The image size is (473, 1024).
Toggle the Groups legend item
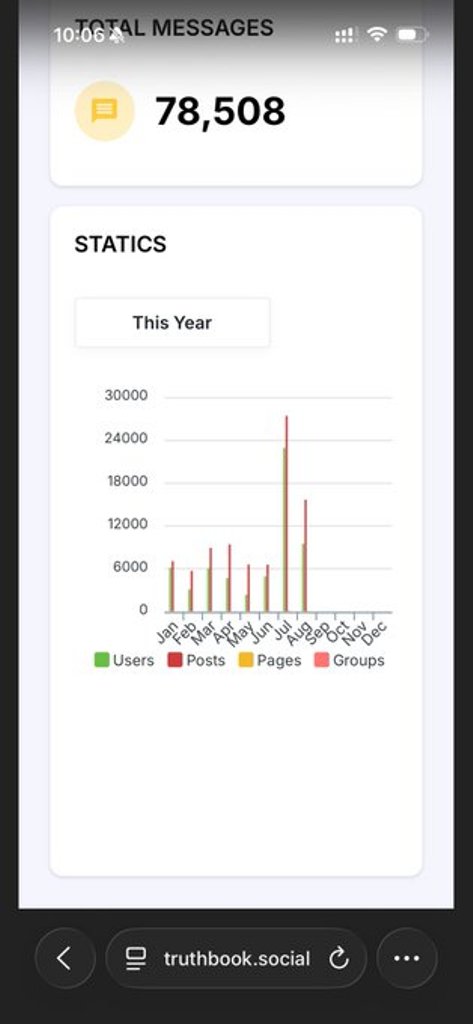(350, 660)
